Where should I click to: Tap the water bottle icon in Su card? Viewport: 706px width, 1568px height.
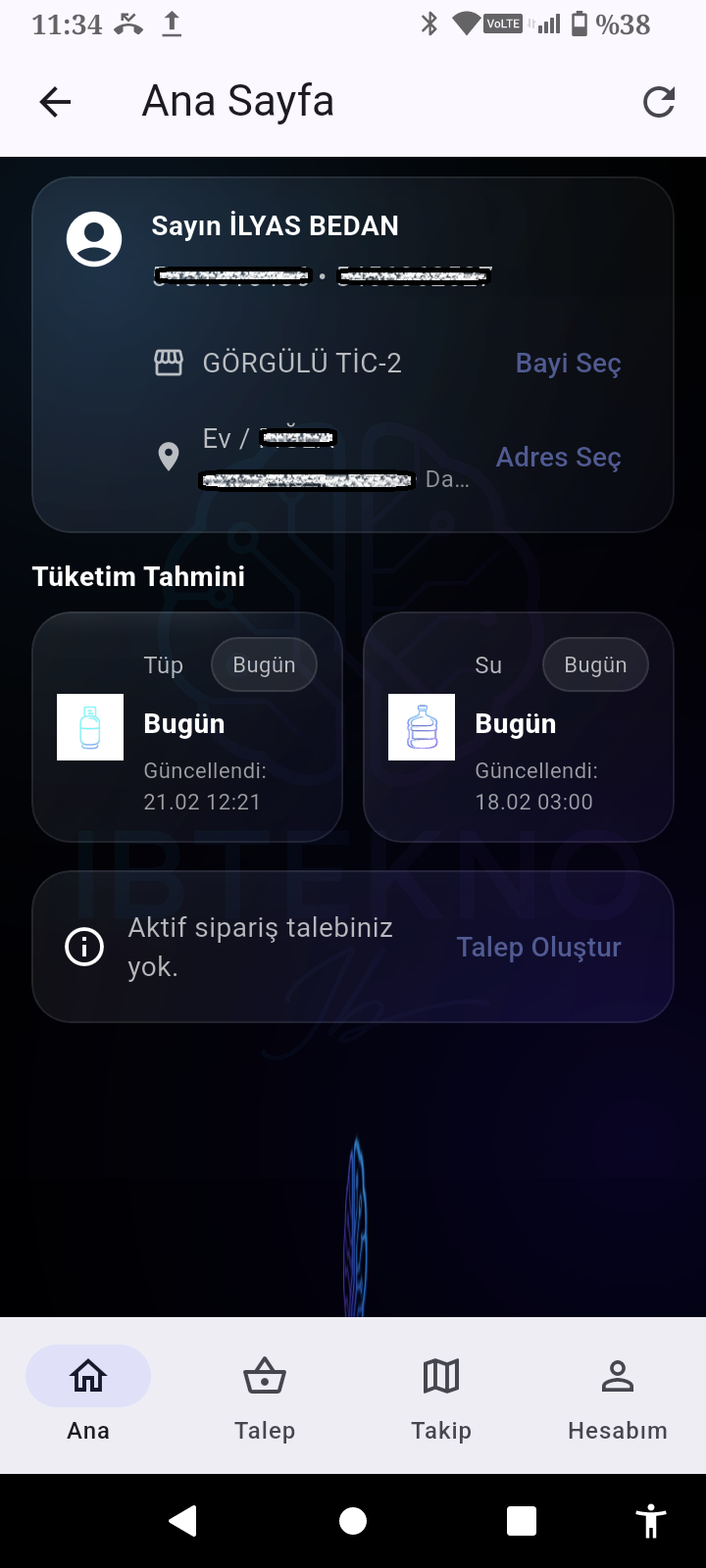421,726
